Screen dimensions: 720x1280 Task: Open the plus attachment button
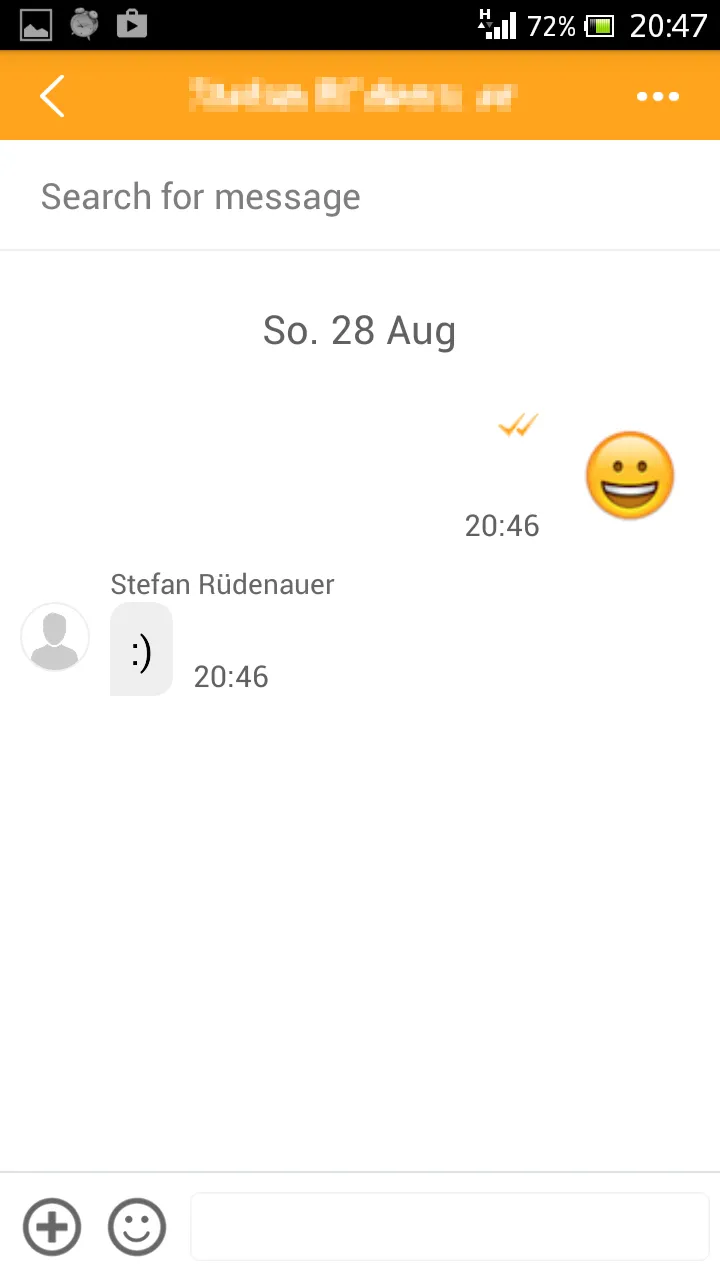pos(52,1226)
